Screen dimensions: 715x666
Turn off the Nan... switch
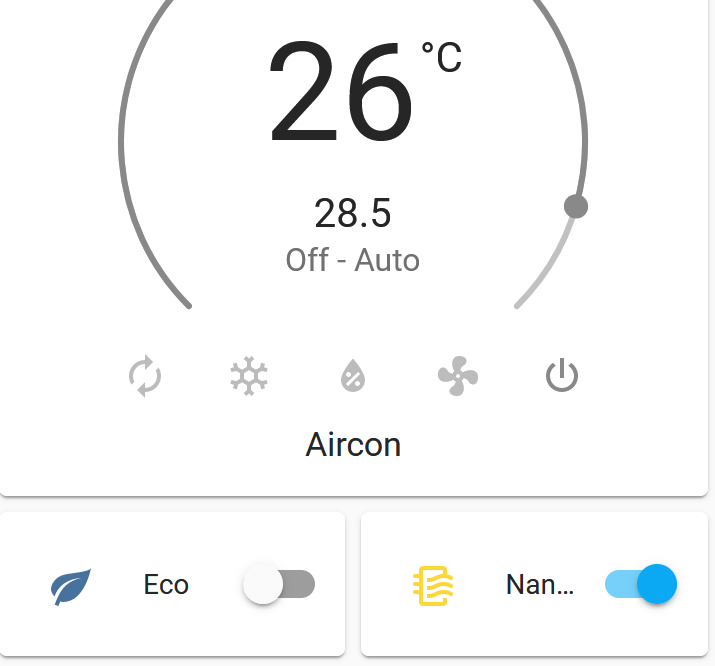pyautogui.click(x=641, y=584)
